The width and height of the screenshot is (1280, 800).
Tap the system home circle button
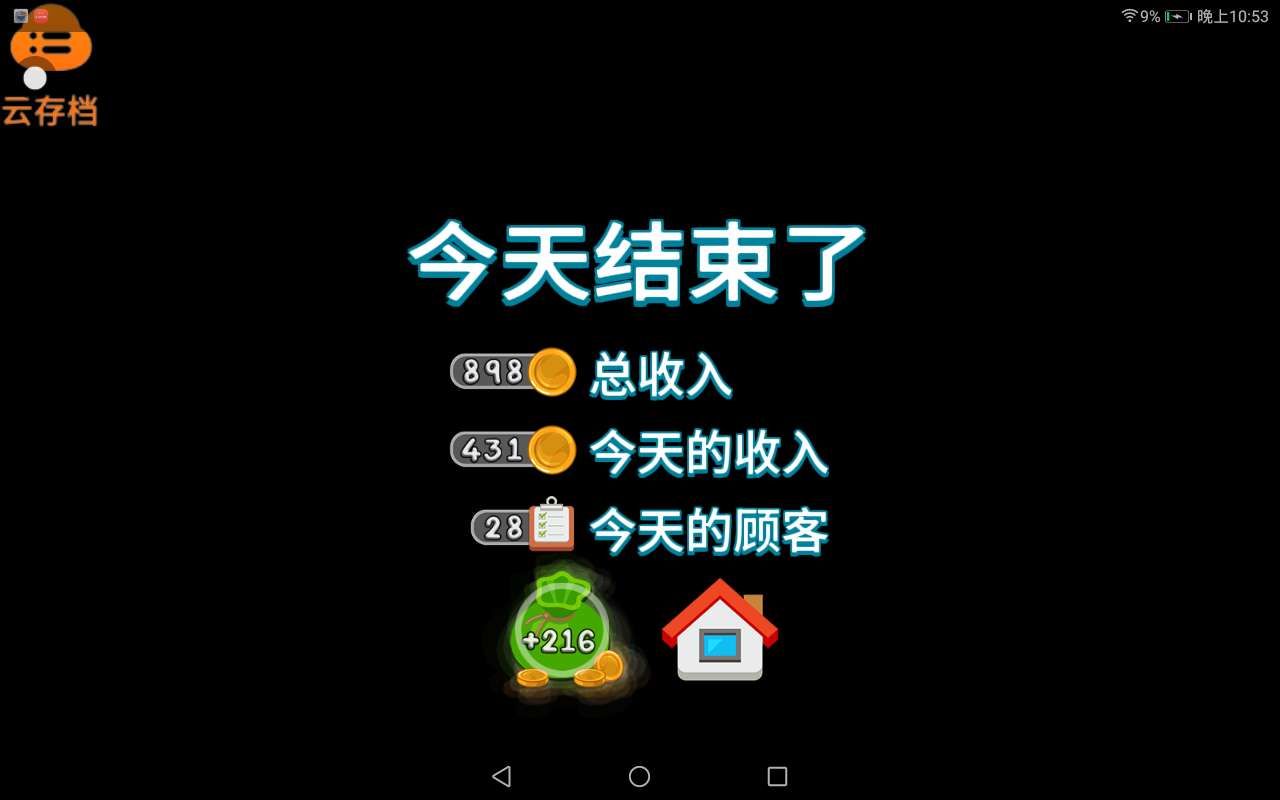click(640, 776)
